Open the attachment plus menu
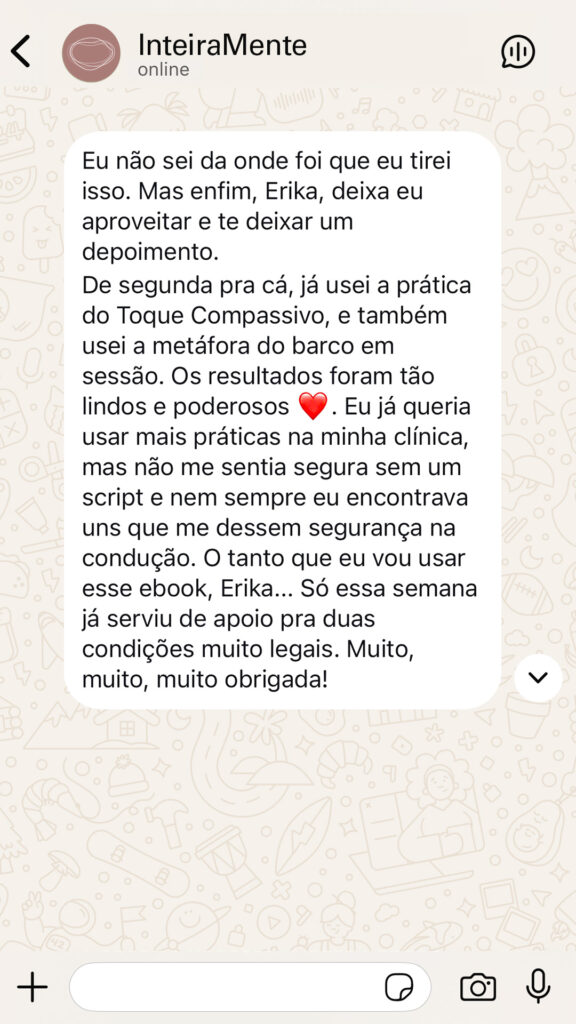Image resolution: width=576 pixels, height=1024 pixels. pyautogui.click(x=33, y=987)
